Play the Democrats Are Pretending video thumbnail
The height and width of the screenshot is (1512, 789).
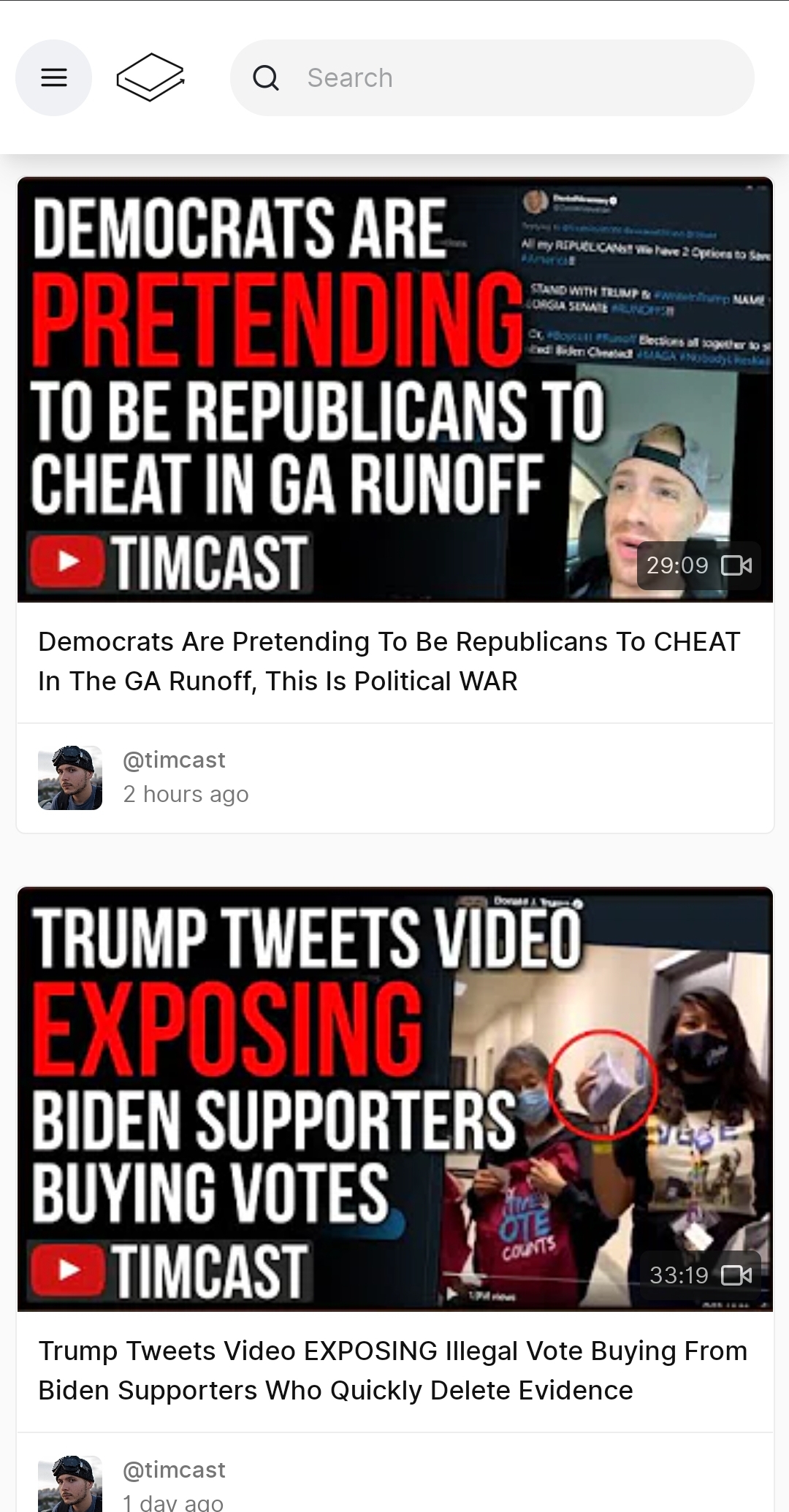pos(395,390)
